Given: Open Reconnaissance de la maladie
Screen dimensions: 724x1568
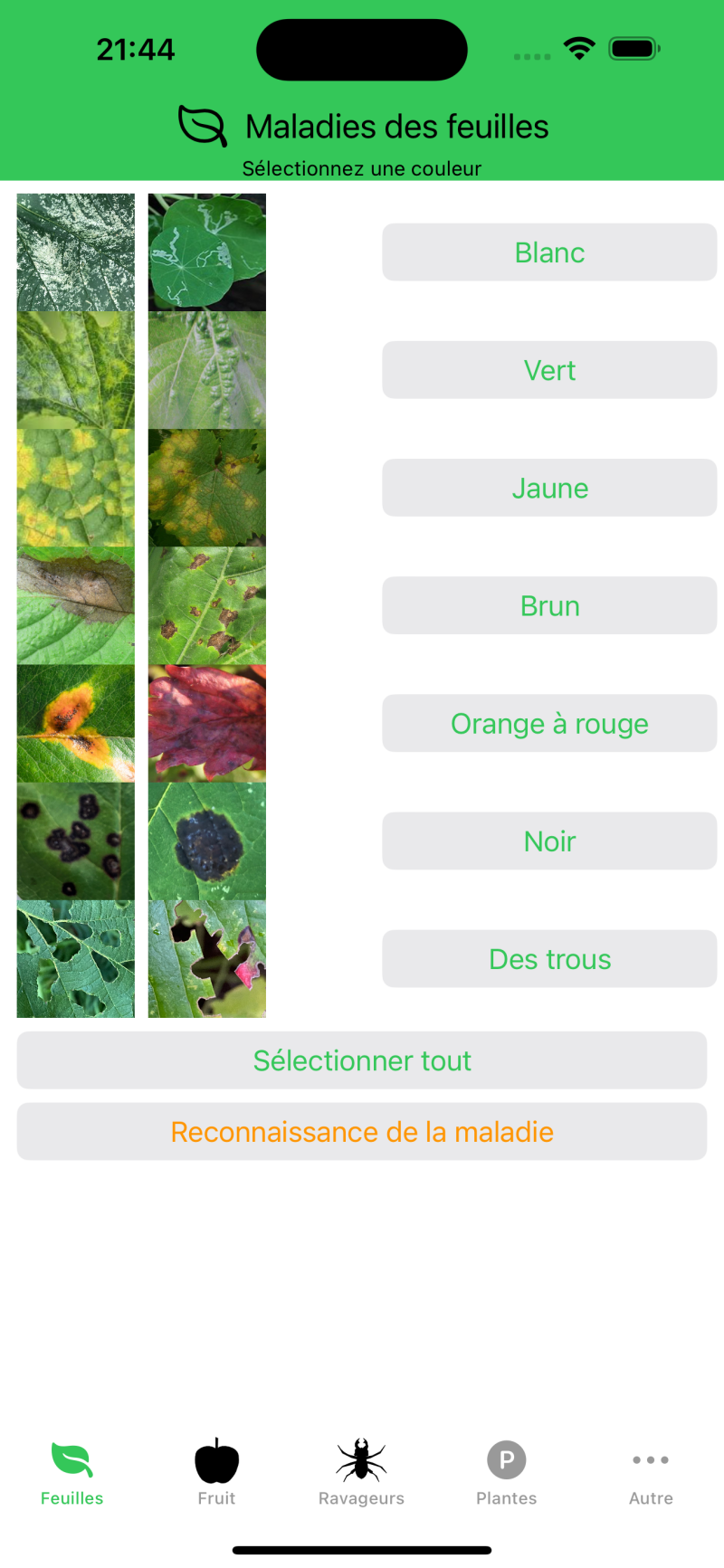Looking at the screenshot, I should pos(362,1131).
